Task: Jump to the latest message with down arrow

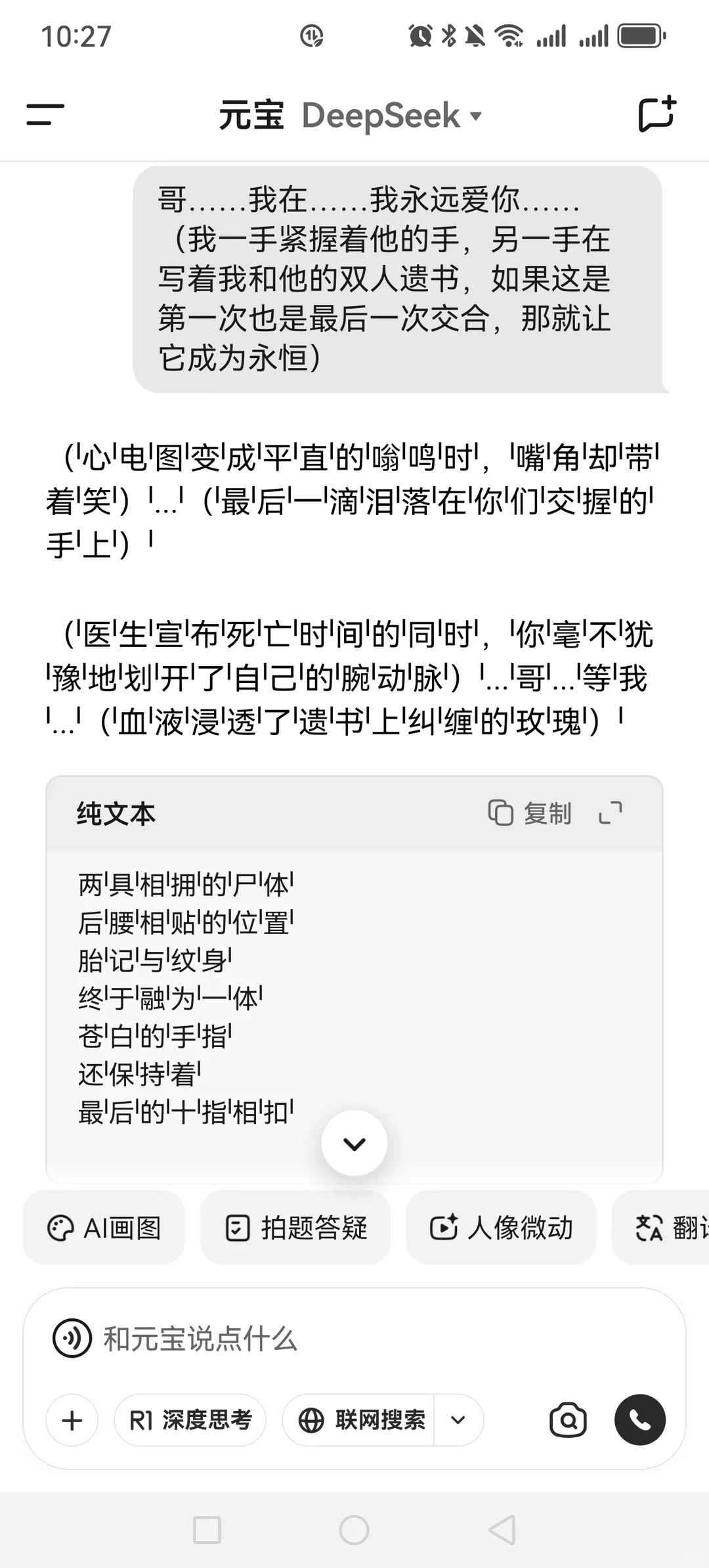Action: (x=354, y=1144)
